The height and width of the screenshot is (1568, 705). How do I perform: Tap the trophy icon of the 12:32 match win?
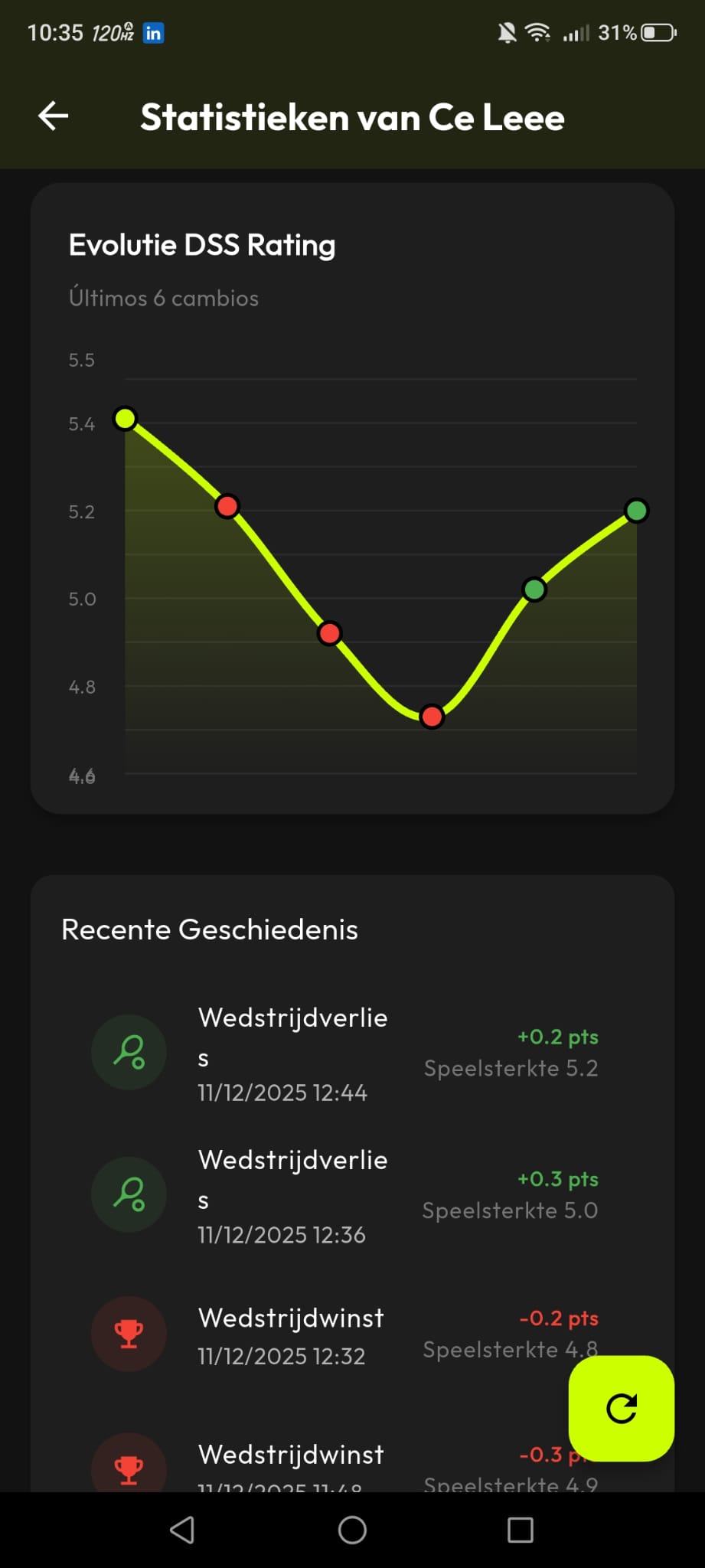(128, 1334)
